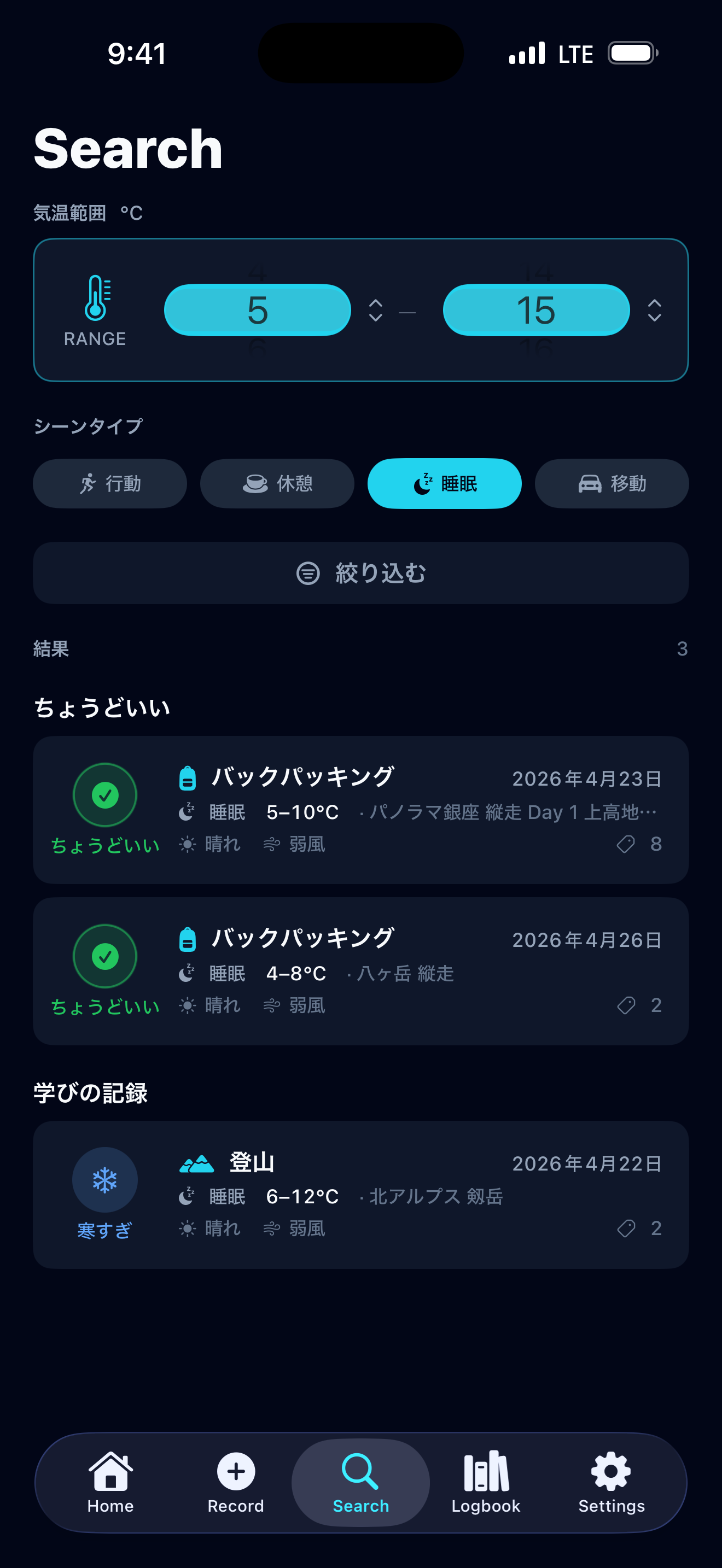Select the 行動 scene type chip
Viewport: 722px width, 1568px height.
110,483
